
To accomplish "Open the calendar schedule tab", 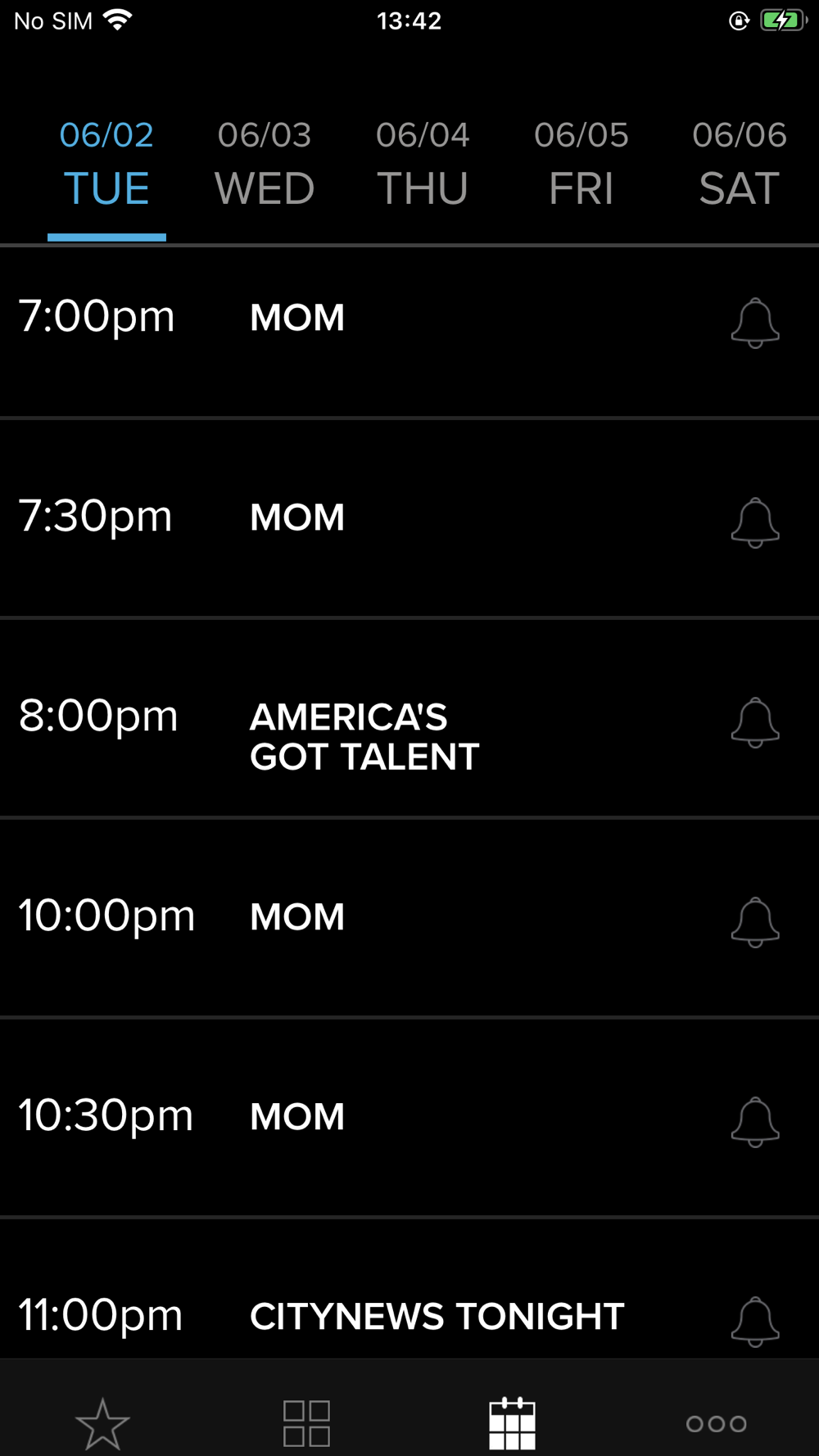I will coord(512,1423).
